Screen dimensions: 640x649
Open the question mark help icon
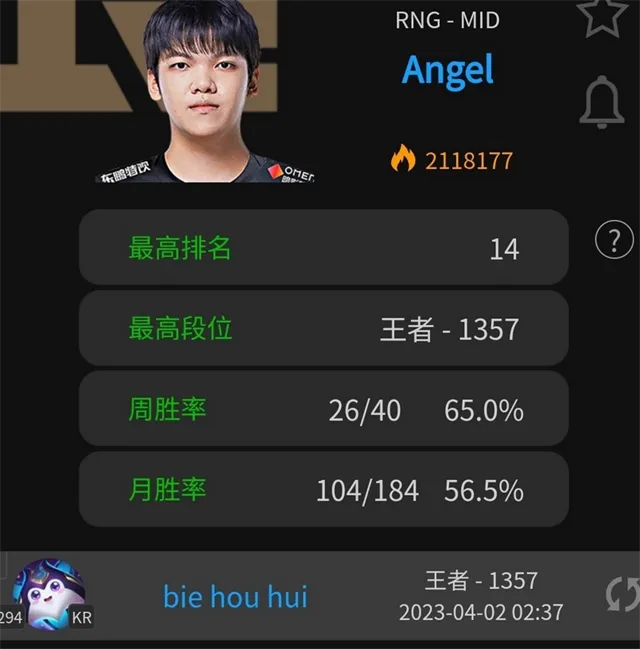(x=614, y=240)
